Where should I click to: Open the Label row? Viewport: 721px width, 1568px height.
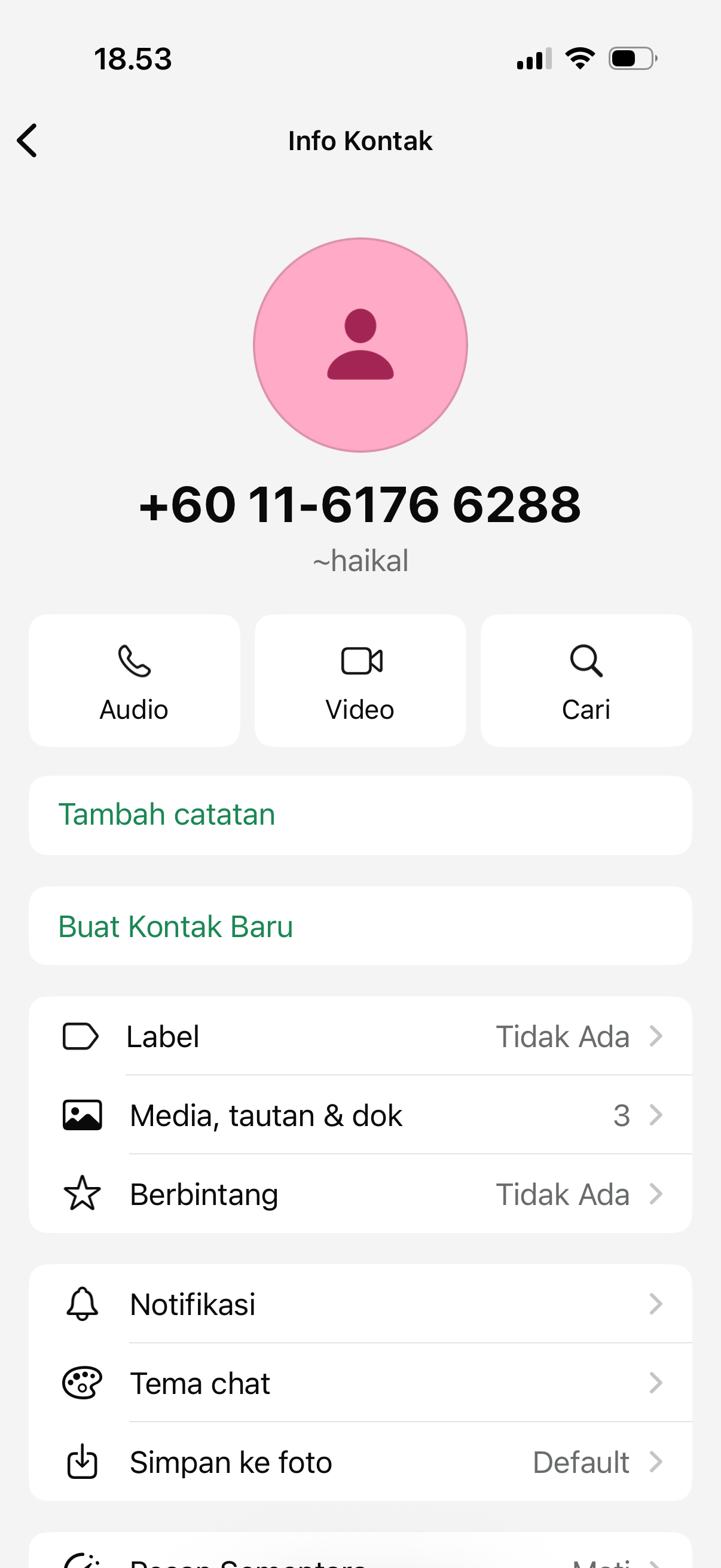[x=360, y=1036]
